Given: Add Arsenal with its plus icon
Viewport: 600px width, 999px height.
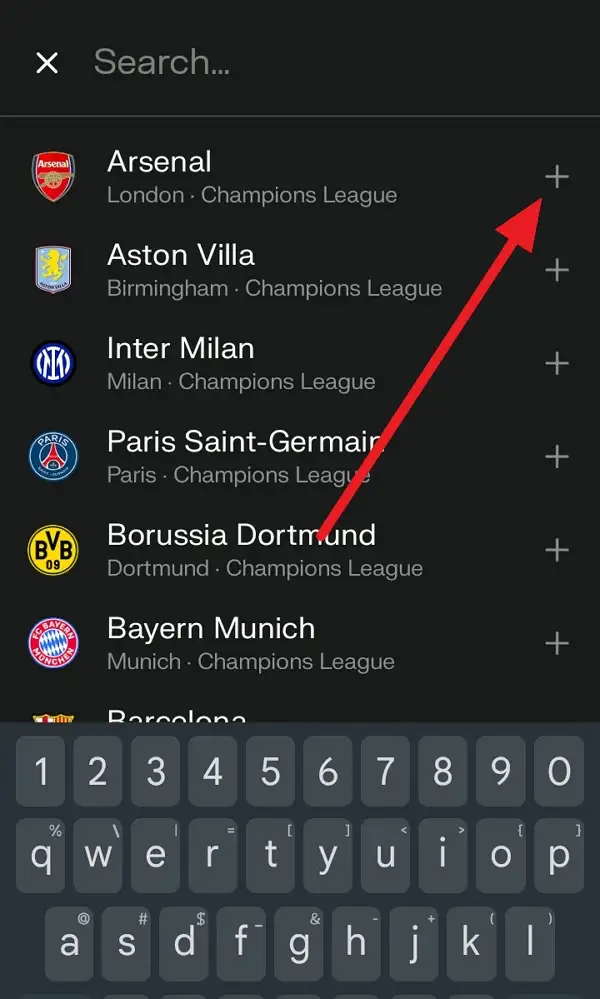Looking at the screenshot, I should click(x=557, y=177).
